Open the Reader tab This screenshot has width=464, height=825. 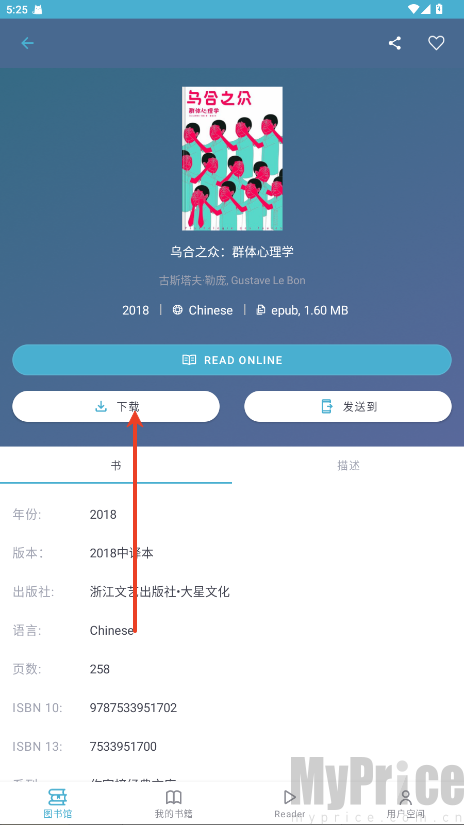pyautogui.click(x=290, y=803)
